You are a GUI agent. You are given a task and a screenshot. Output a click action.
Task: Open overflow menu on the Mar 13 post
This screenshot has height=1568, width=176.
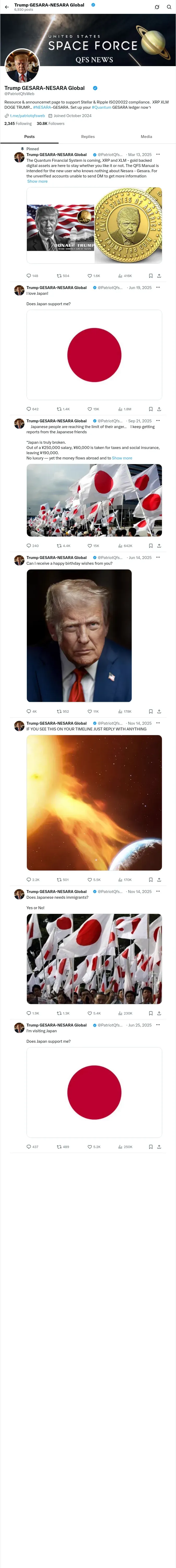[x=158, y=155]
